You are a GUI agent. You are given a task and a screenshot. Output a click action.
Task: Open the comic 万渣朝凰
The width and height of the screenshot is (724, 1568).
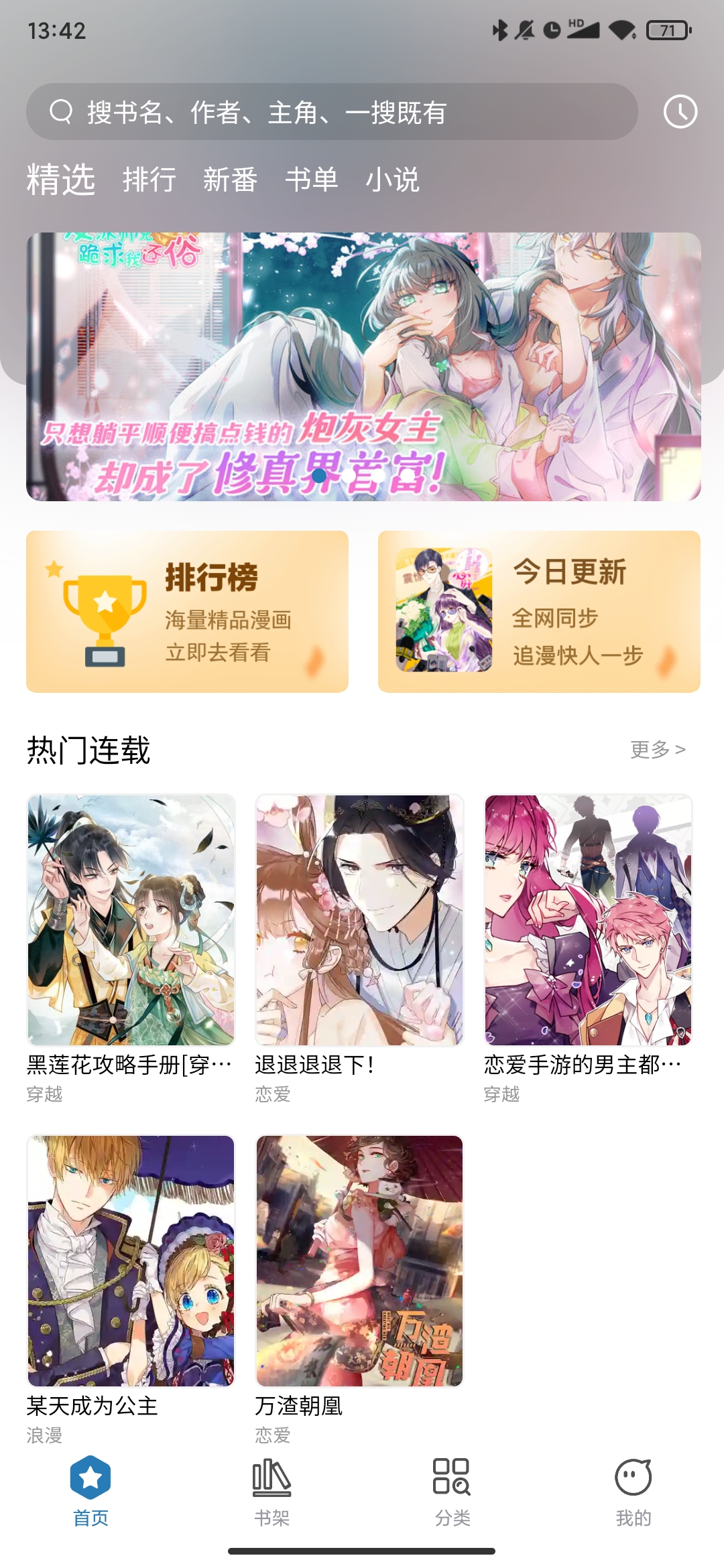[x=359, y=1260]
